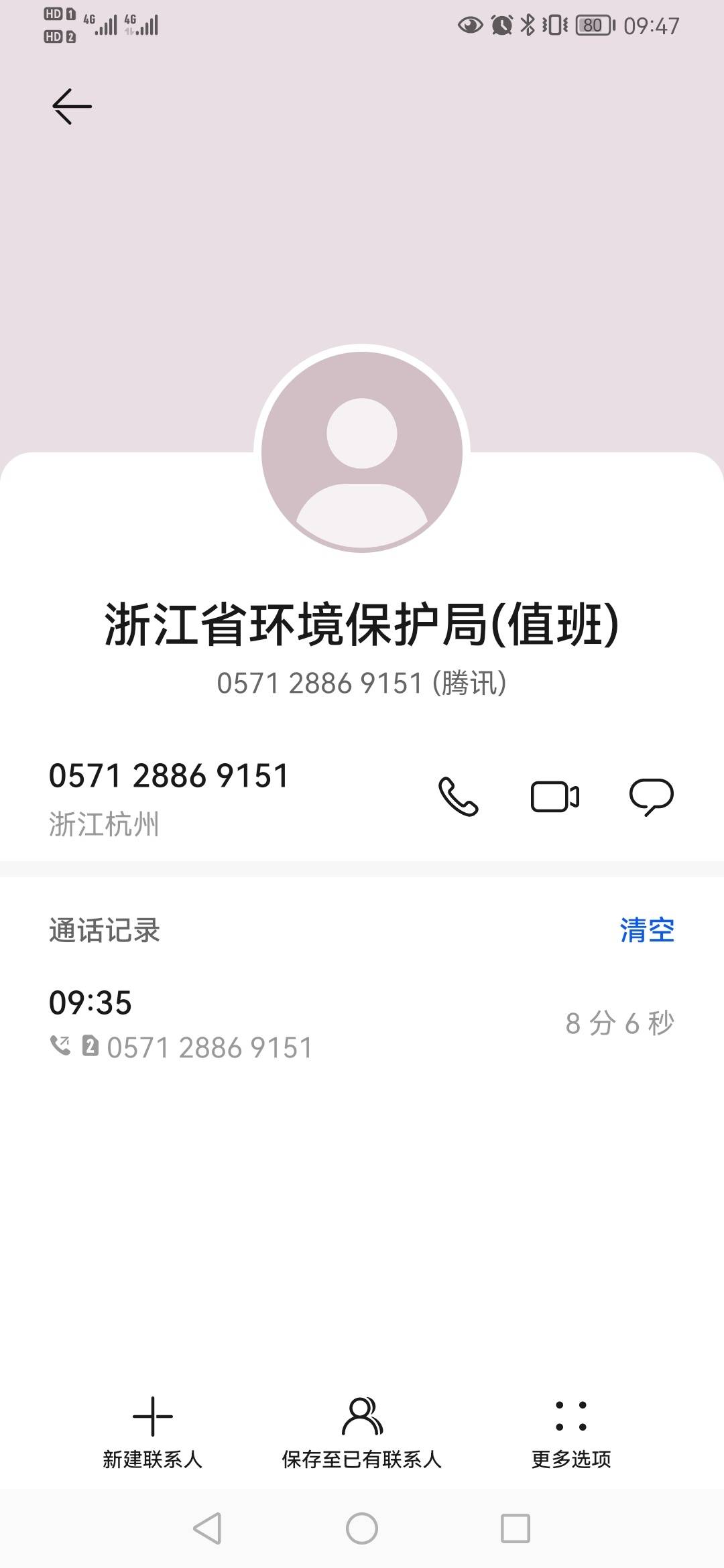The height and width of the screenshot is (1568, 724).
Task: Select 保存至已有联系人 to save number
Action: pyautogui.click(x=362, y=1433)
